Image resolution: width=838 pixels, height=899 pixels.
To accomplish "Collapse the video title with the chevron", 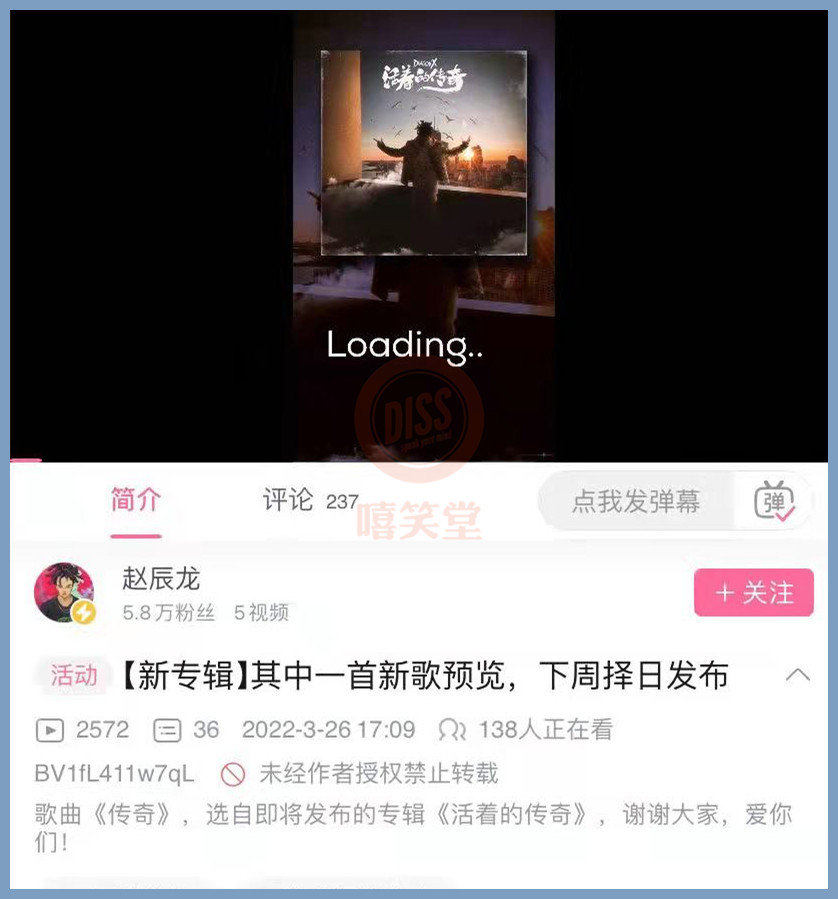I will (800, 677).
